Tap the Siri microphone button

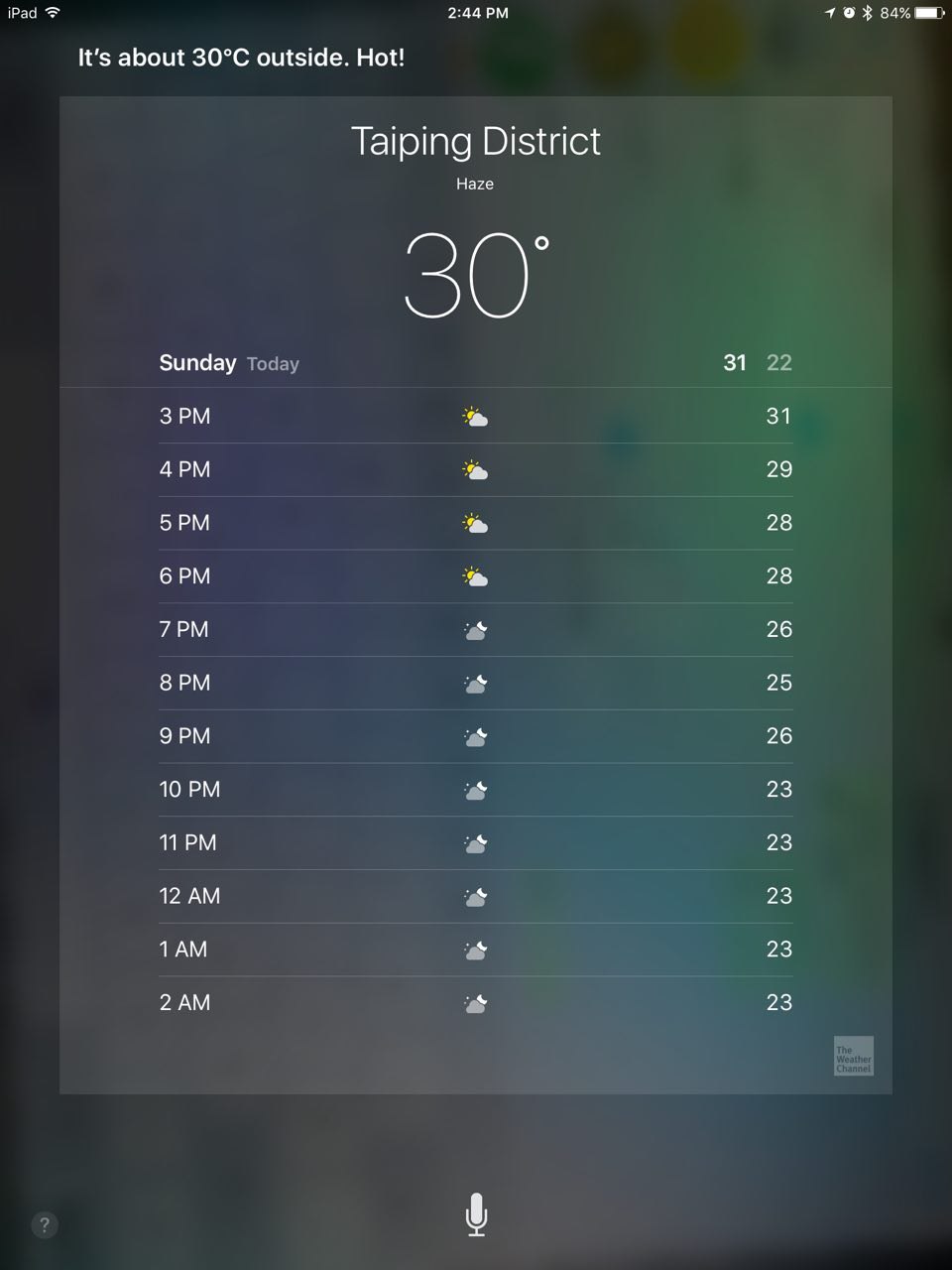point(476,1214)
